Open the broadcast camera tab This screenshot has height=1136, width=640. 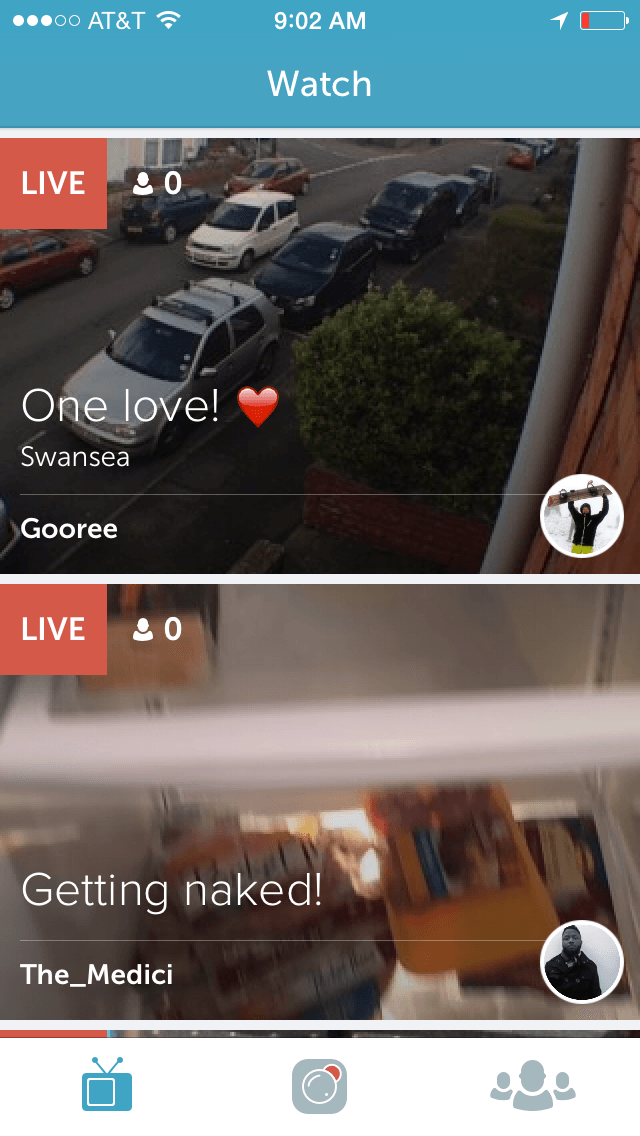pos(320,1086)
